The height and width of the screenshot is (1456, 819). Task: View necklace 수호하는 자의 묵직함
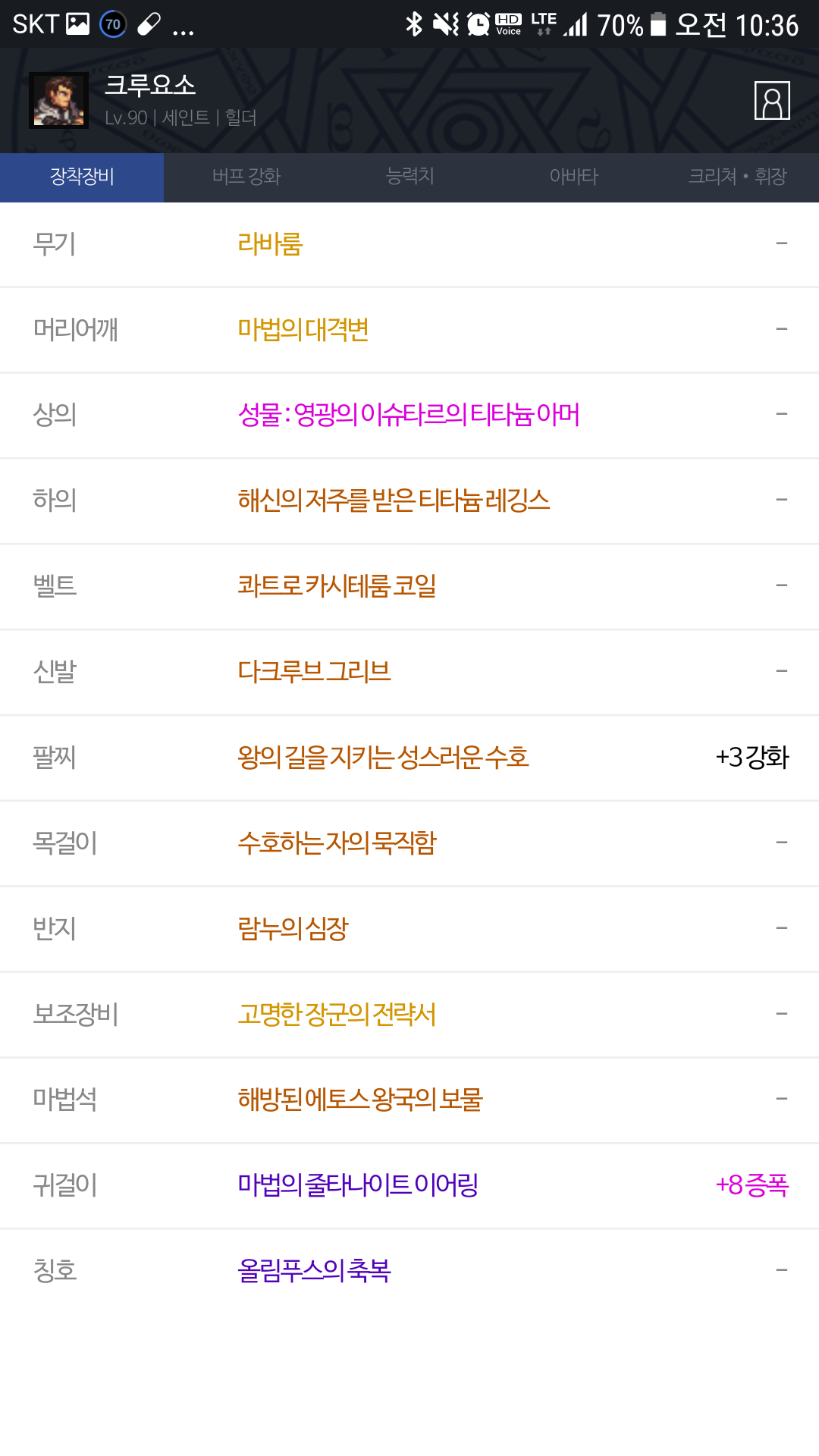[x=337, y=843]
